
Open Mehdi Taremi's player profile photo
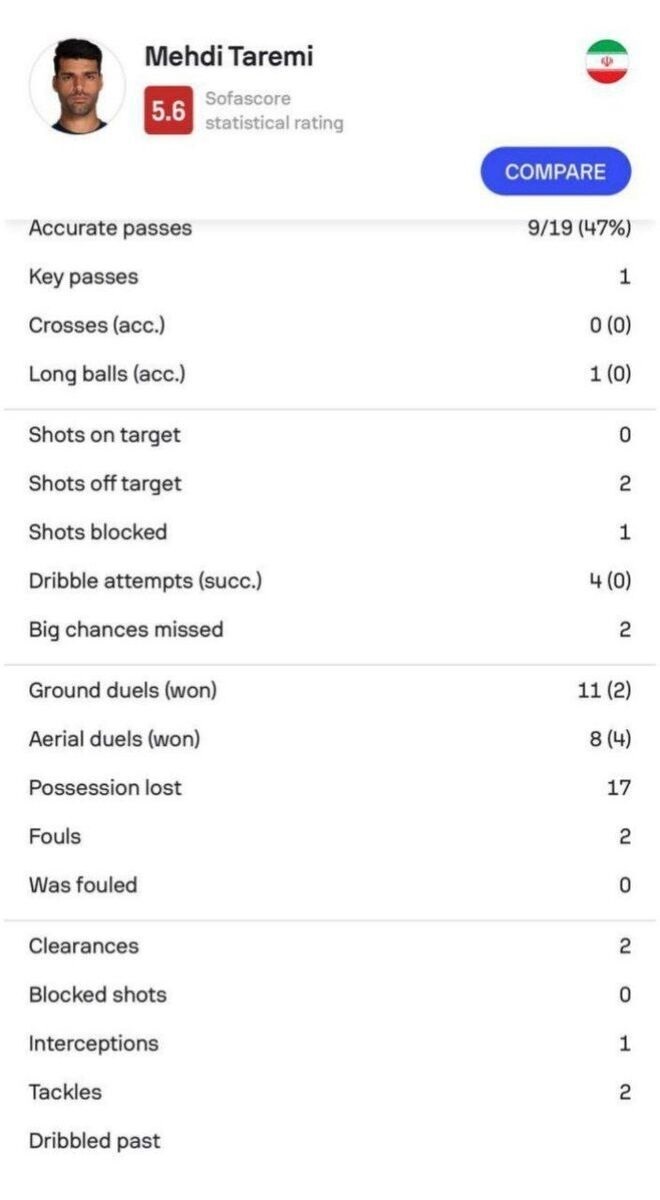78,86
